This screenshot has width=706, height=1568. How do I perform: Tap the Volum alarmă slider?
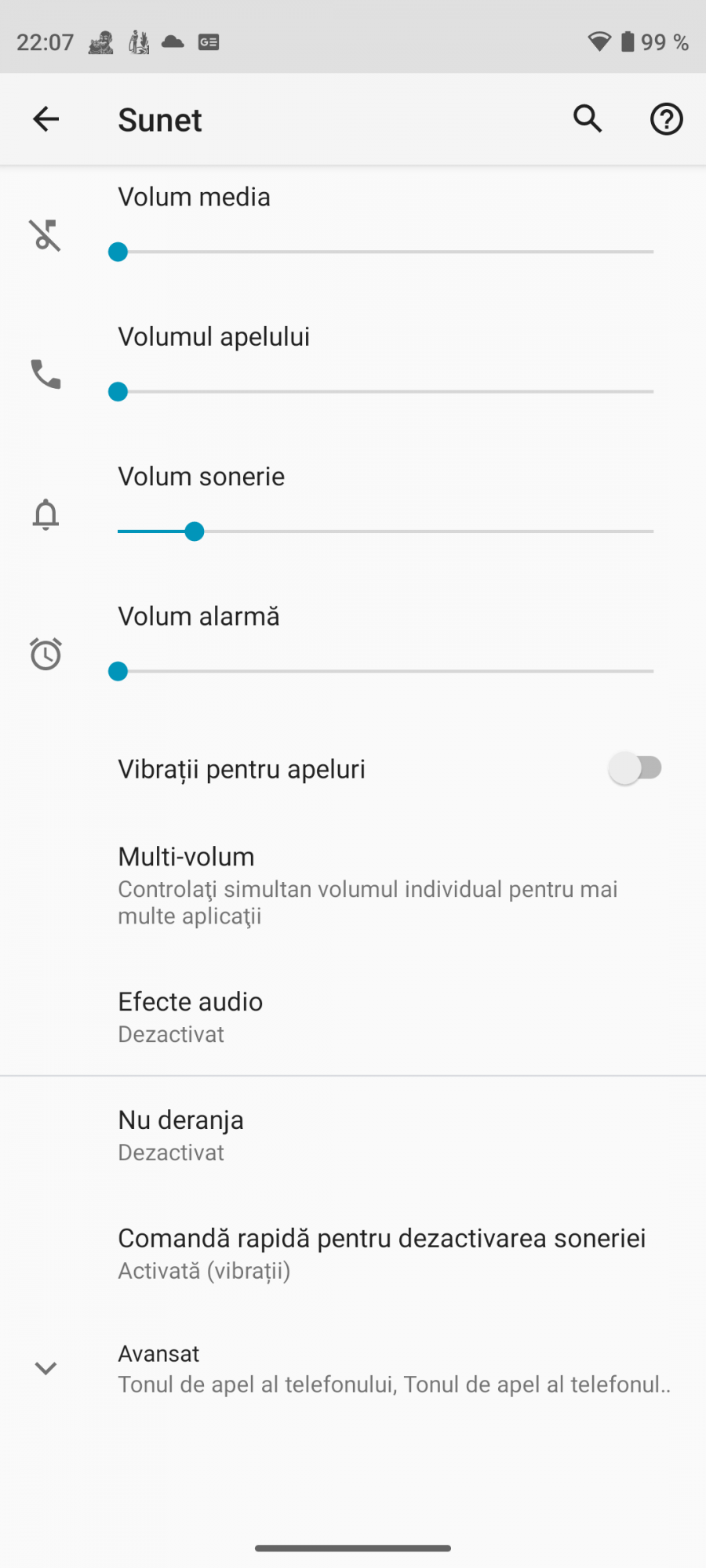click(x=384, y=671)
